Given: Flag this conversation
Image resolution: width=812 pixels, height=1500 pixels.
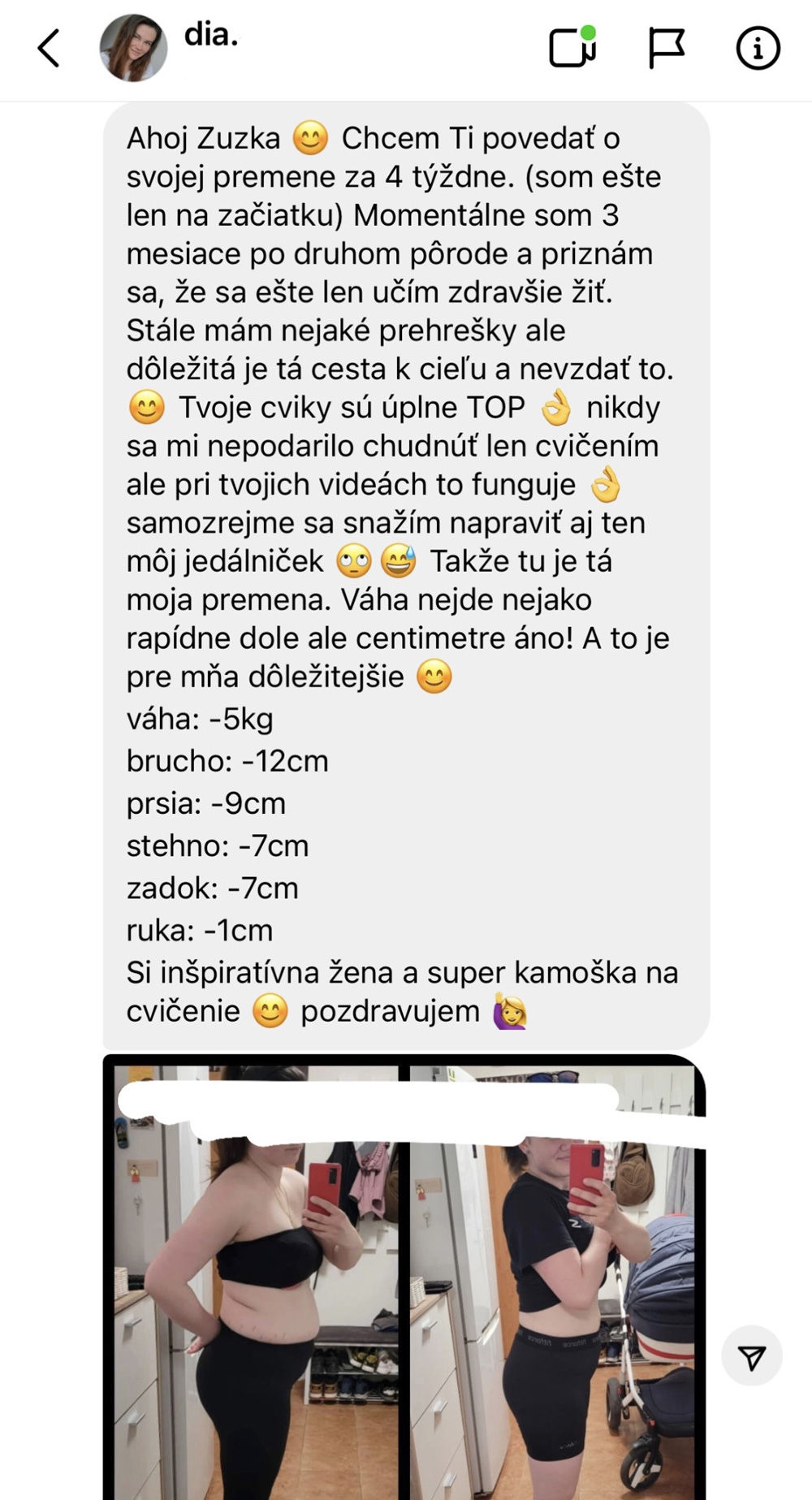Looking at the screenshot, I should 666,48.
